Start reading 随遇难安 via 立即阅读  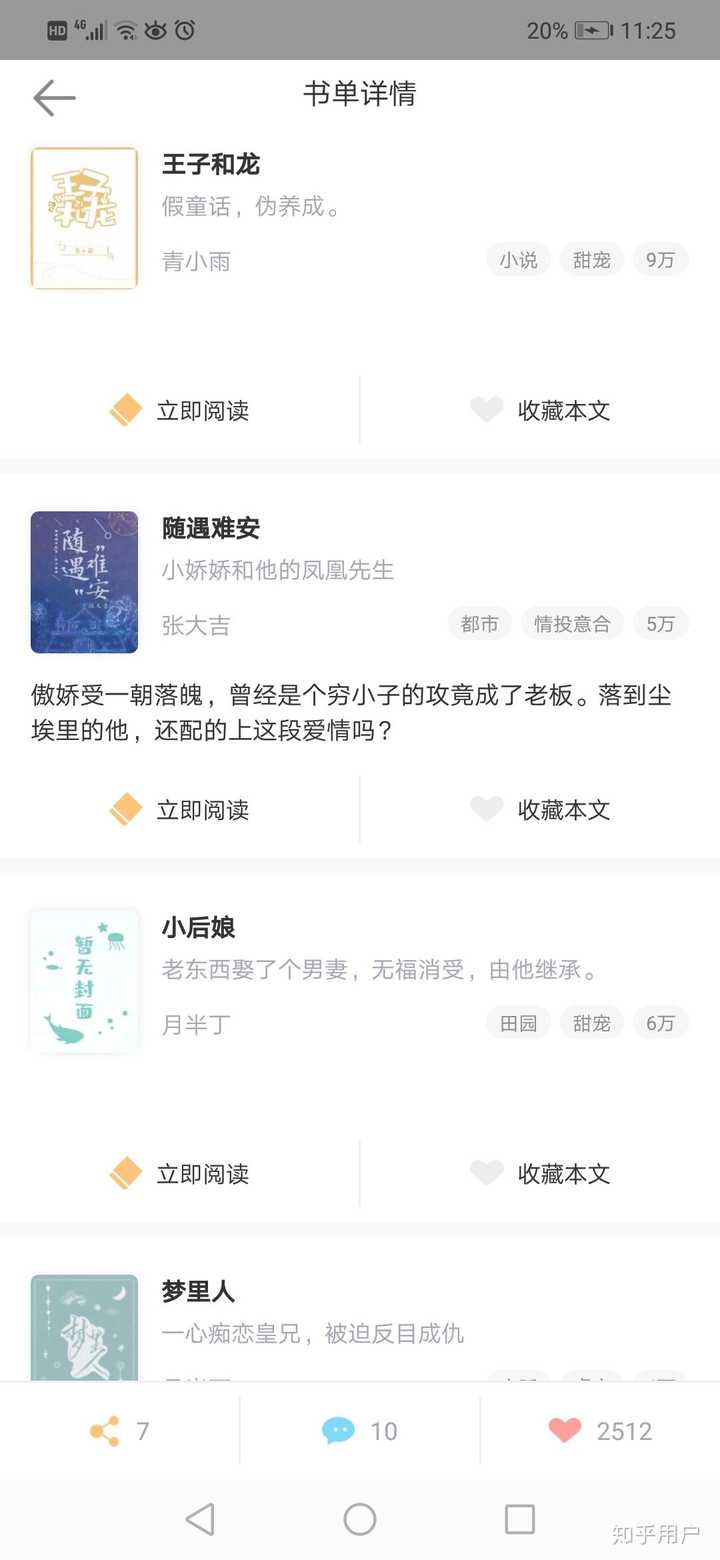pos(180,809)
